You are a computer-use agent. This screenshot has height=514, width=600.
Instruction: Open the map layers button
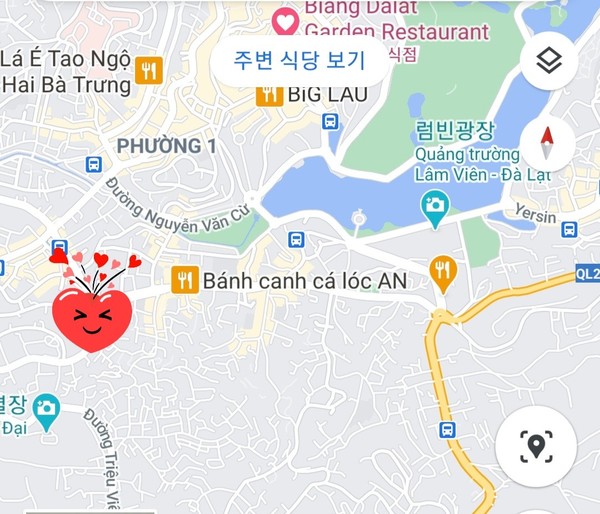[x=548, y=60]
